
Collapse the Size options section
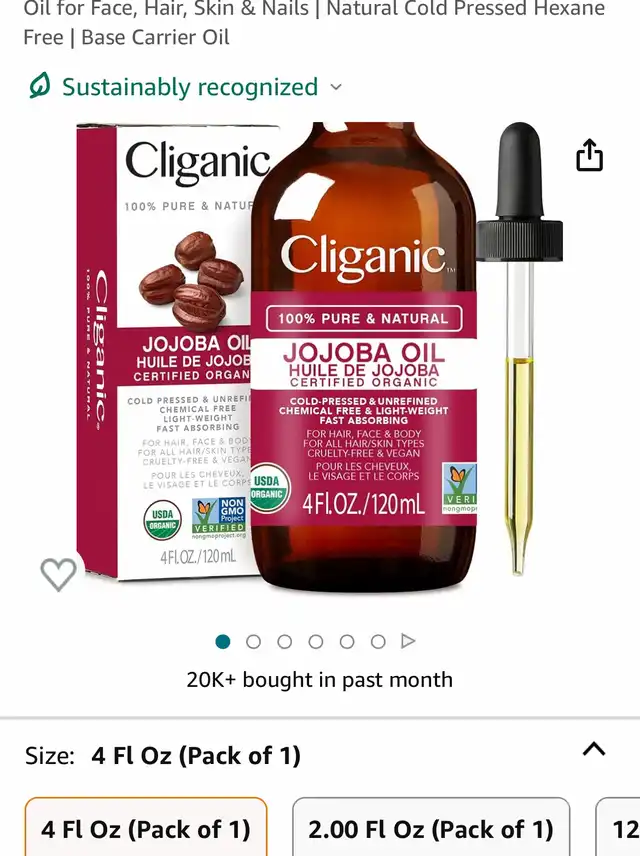pyautogui.click(x=594, y=749)
